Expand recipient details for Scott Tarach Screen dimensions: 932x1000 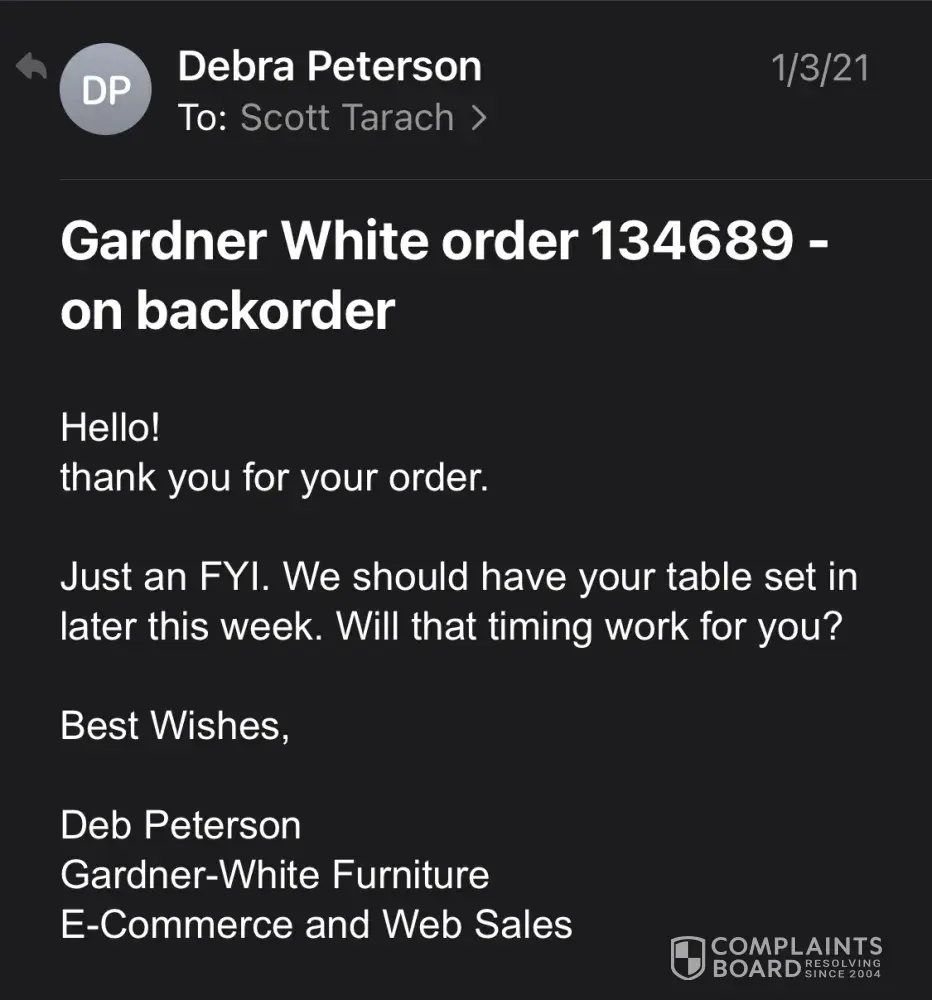(478, 118)
